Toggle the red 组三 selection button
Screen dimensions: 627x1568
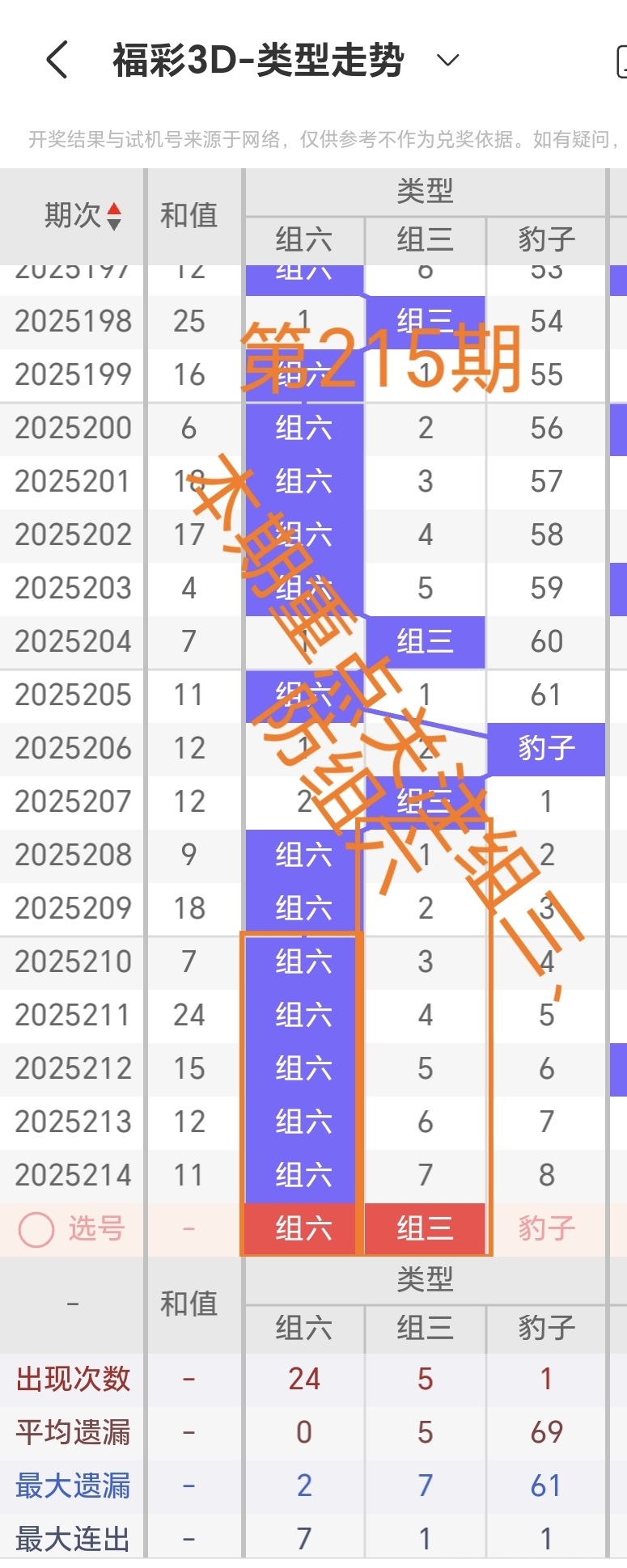[x=425, y=1229]
